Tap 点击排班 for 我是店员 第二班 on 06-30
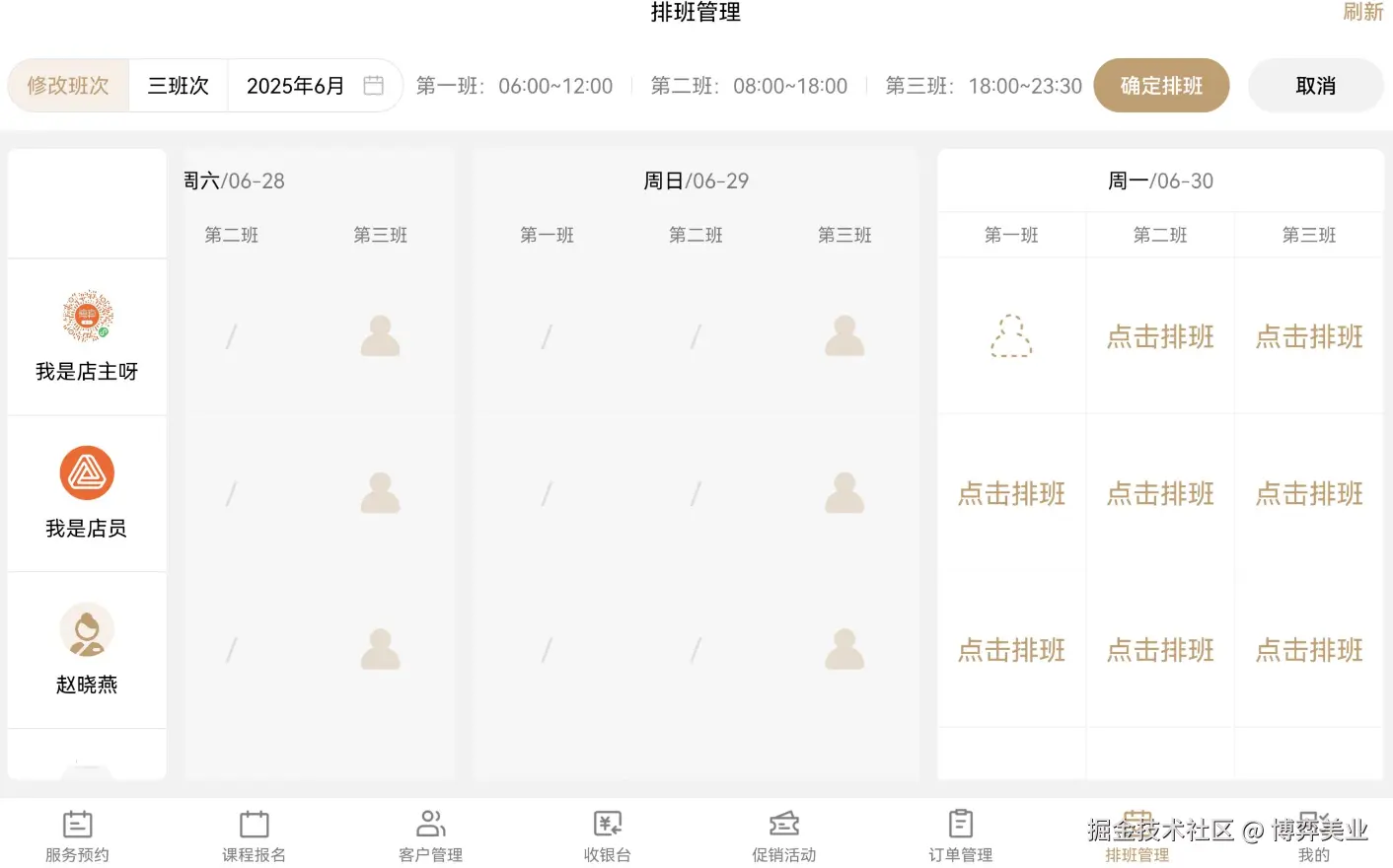The height and width of the screenshot is (868, 1393). (1160, 493)
